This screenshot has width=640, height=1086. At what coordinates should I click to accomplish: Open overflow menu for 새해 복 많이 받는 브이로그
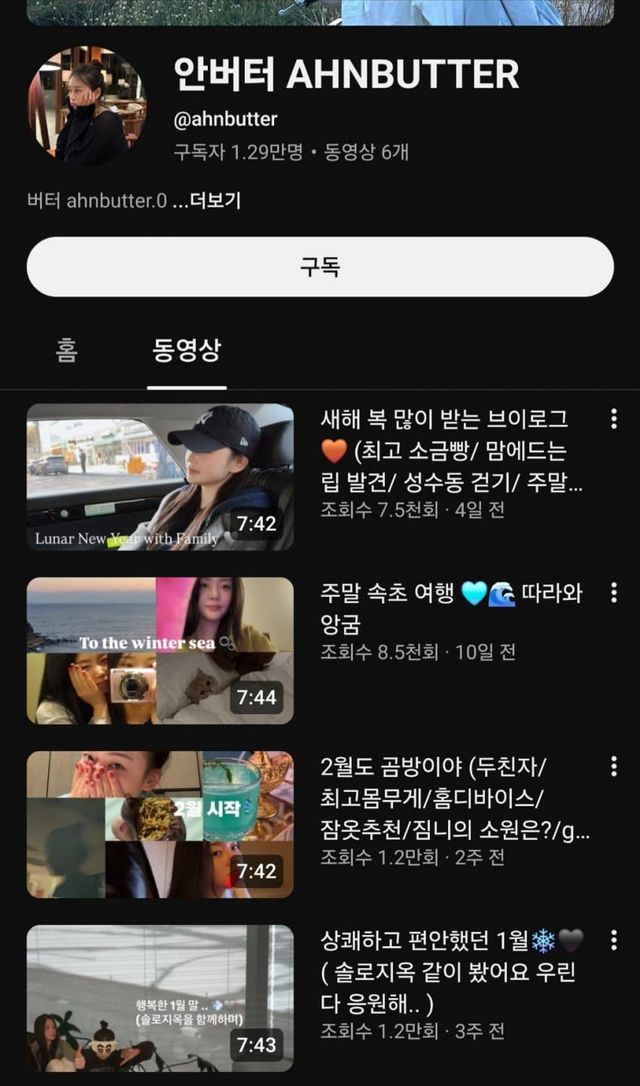tap(613, 419)
